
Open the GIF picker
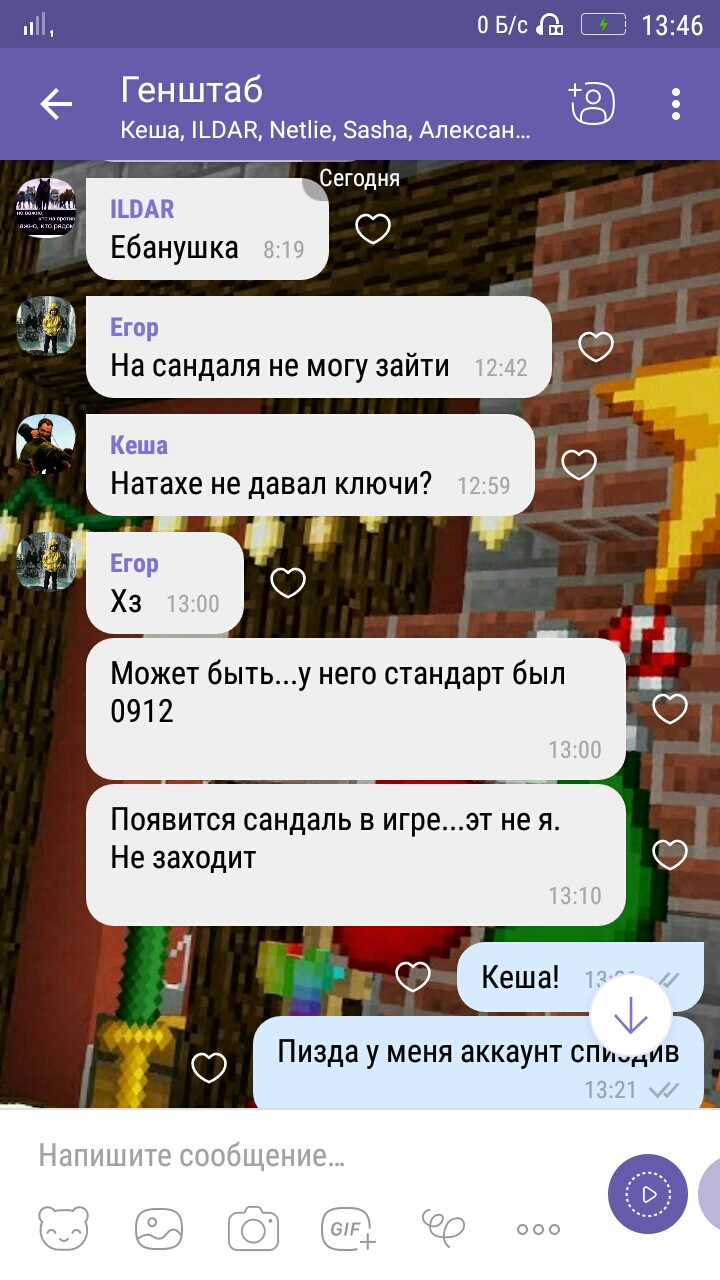tap(347, 1228)
